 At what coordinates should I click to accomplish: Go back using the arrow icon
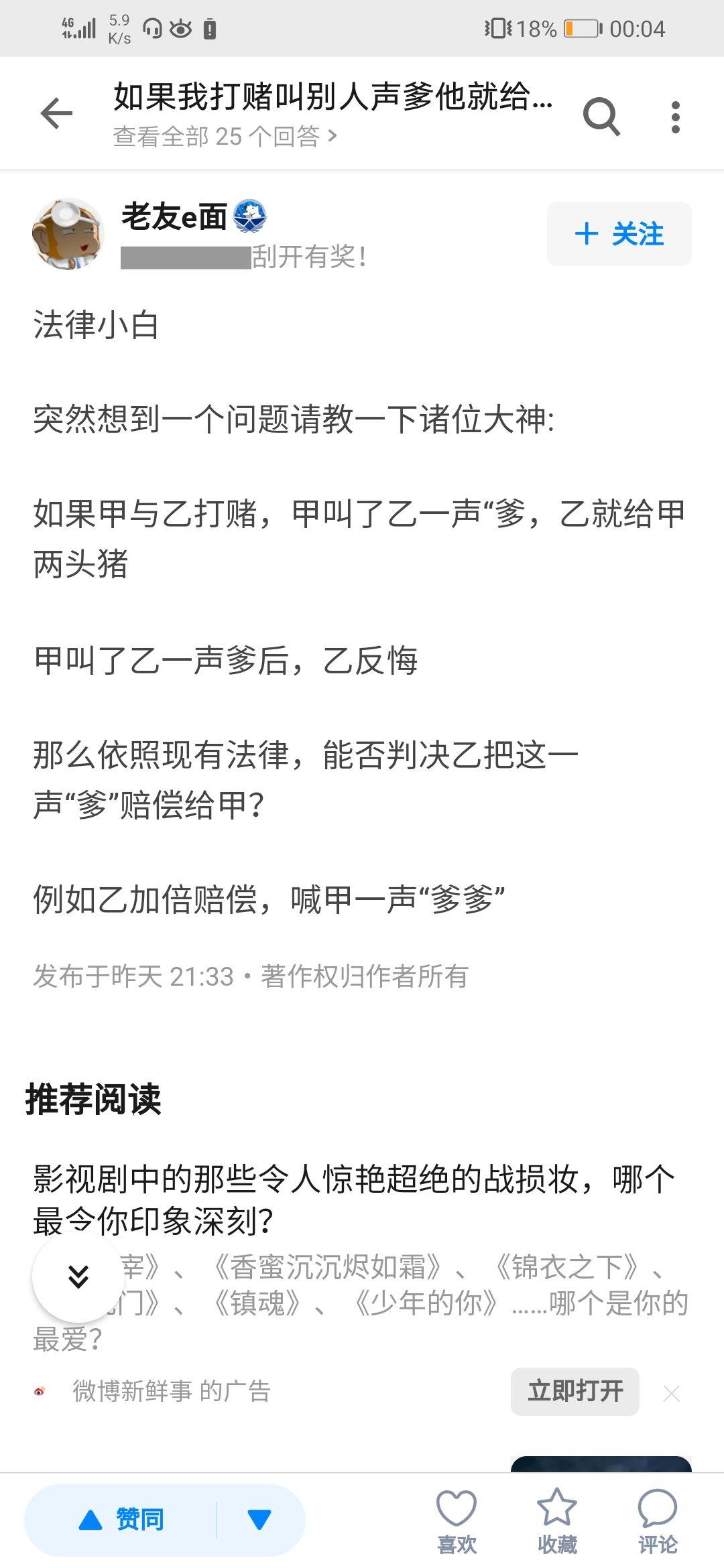click(56, 113)
